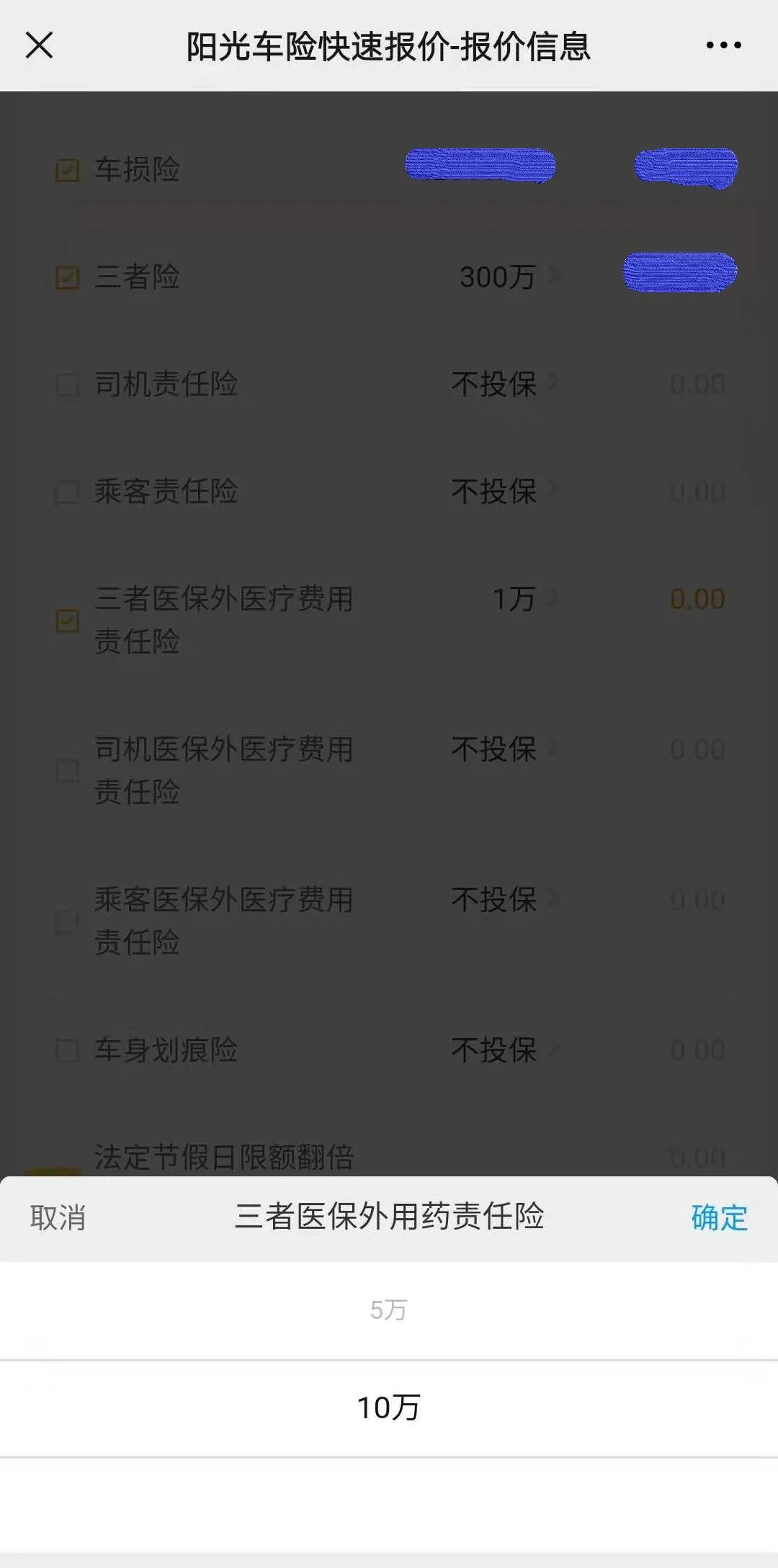
Task: Click the 确定 button to confirm selection
Action: 718,1218
